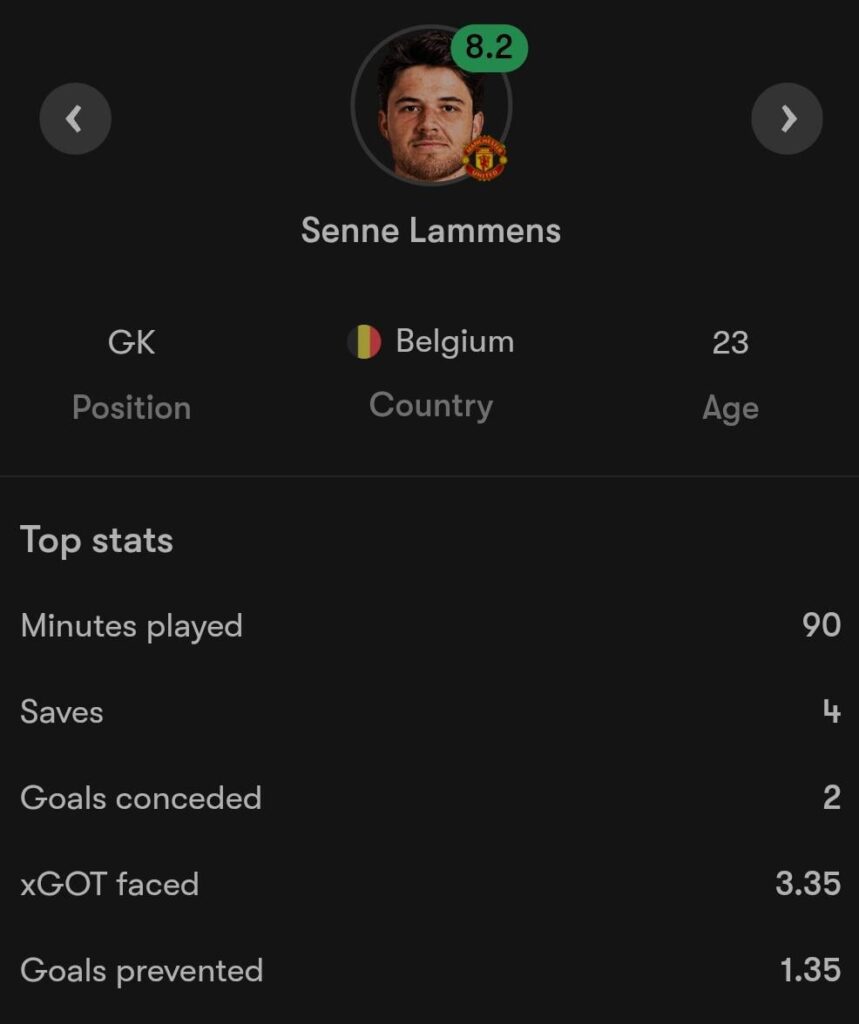Screen dimensions: 859x1024
Task: Open the Minutes played stat row
Action: (430, 625)
